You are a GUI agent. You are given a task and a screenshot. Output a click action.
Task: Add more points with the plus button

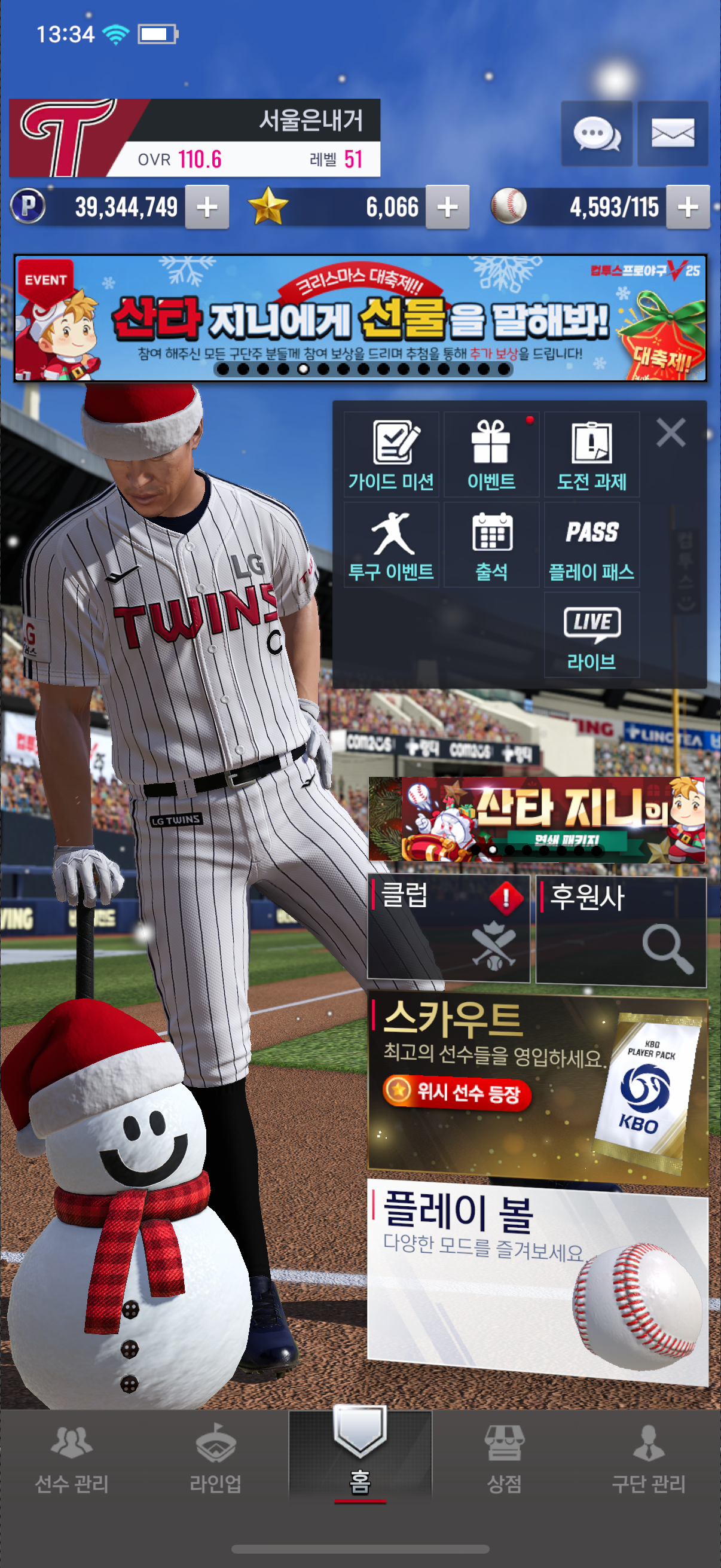pyautogui.click(x=207, y=208)
